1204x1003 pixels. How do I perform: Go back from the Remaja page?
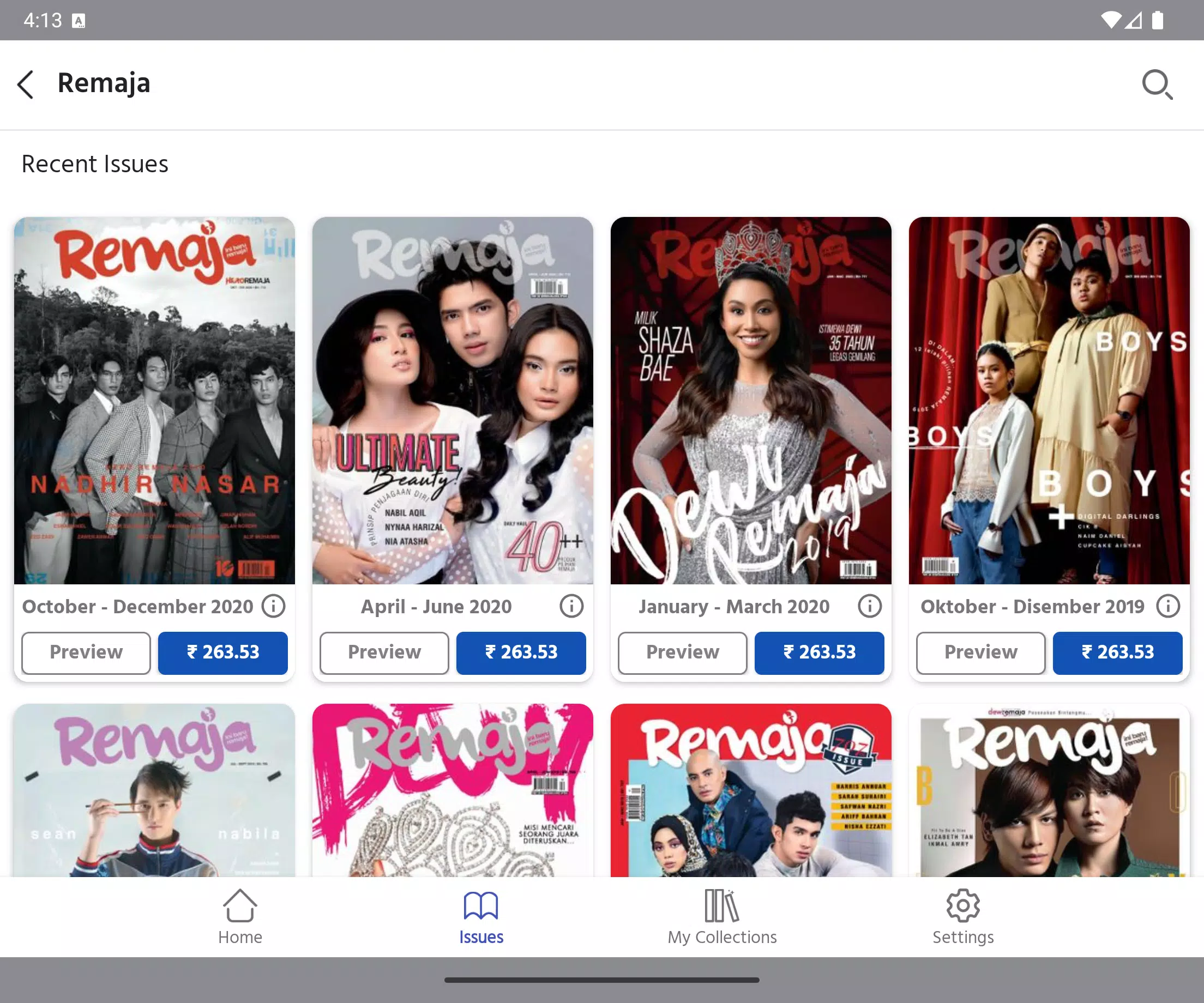coord(26,85)
